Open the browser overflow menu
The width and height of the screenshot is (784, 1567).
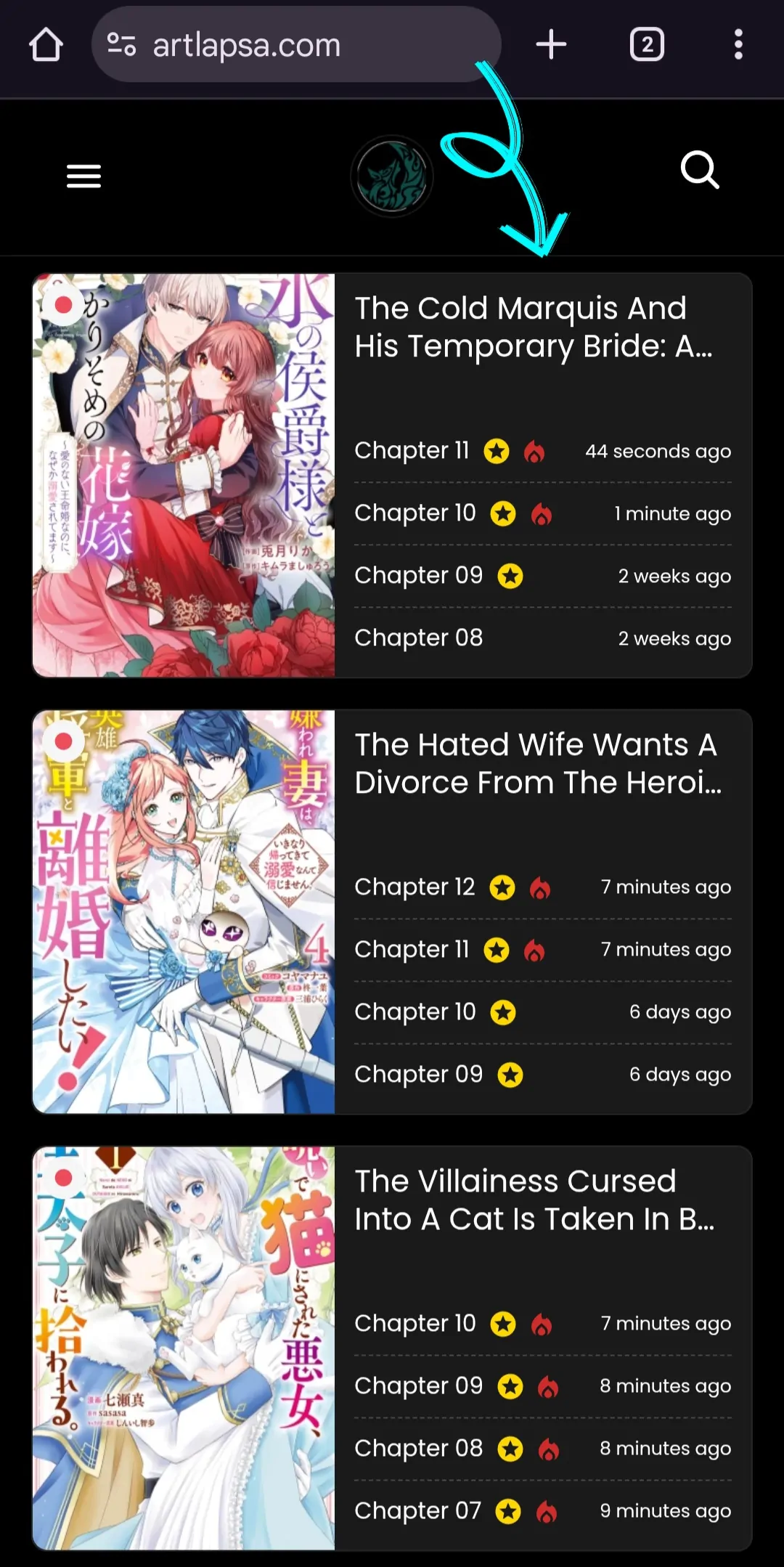(738, 45)
